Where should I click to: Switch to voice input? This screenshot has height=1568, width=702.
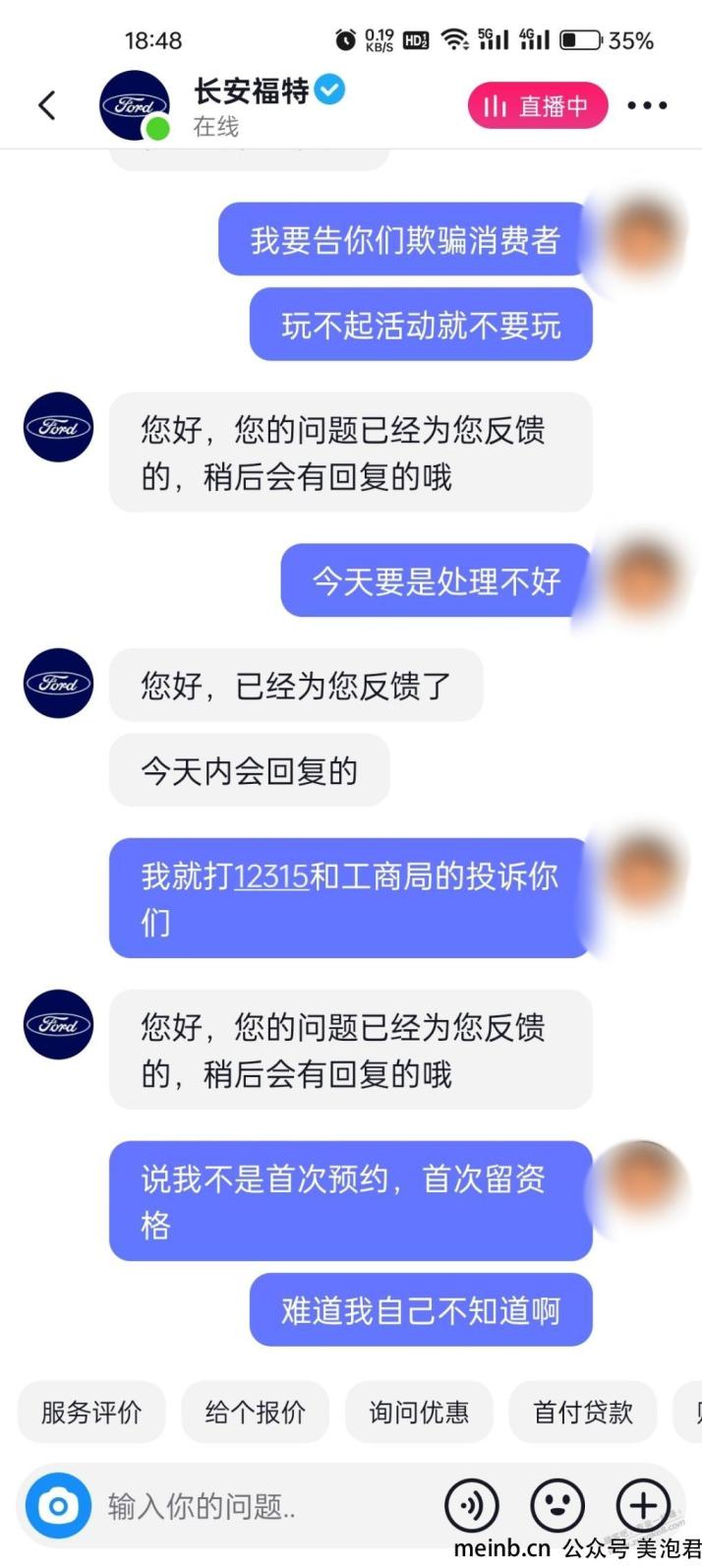point(472,1505)
